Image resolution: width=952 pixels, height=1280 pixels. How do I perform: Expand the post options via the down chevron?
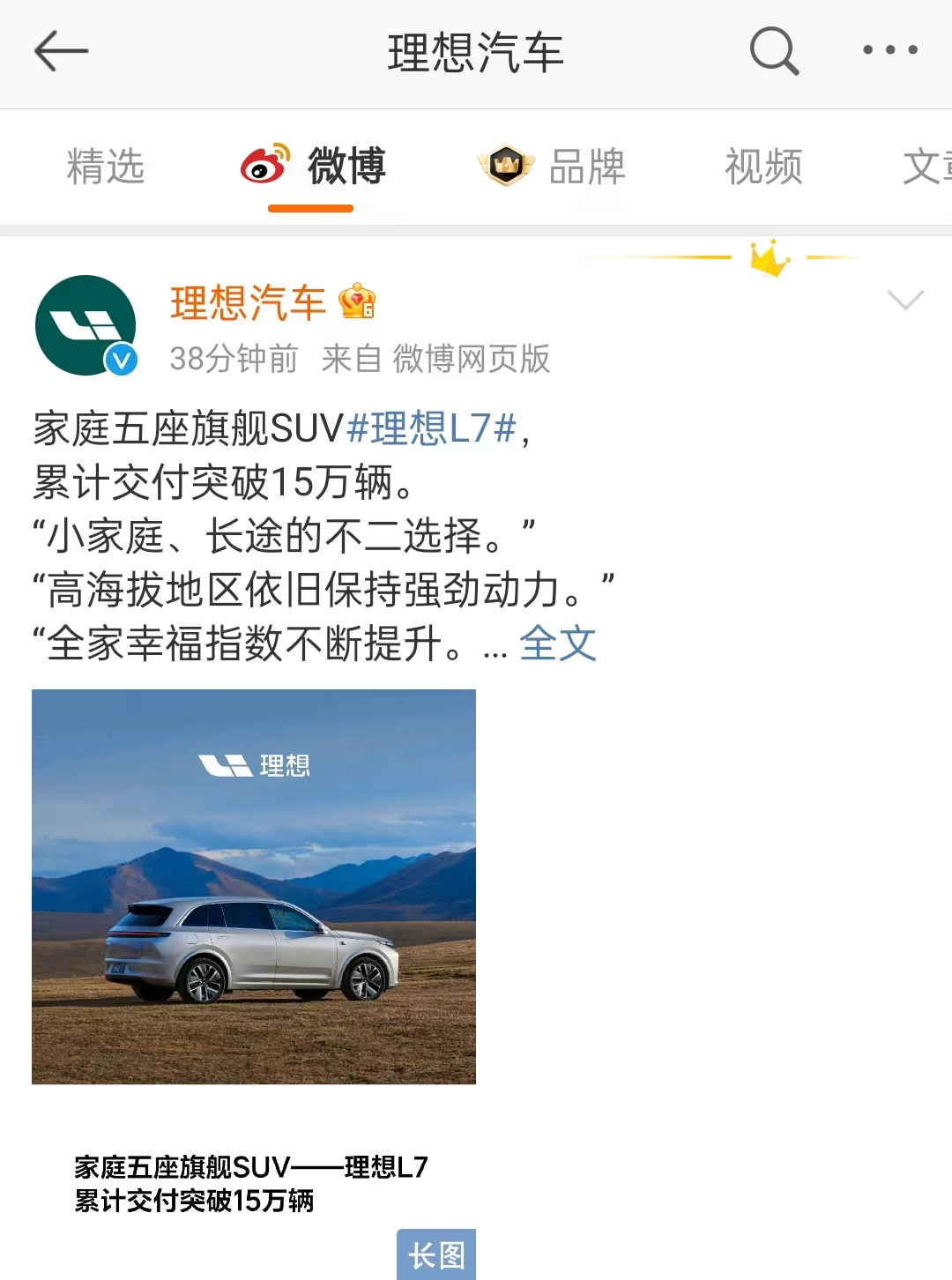904,300
